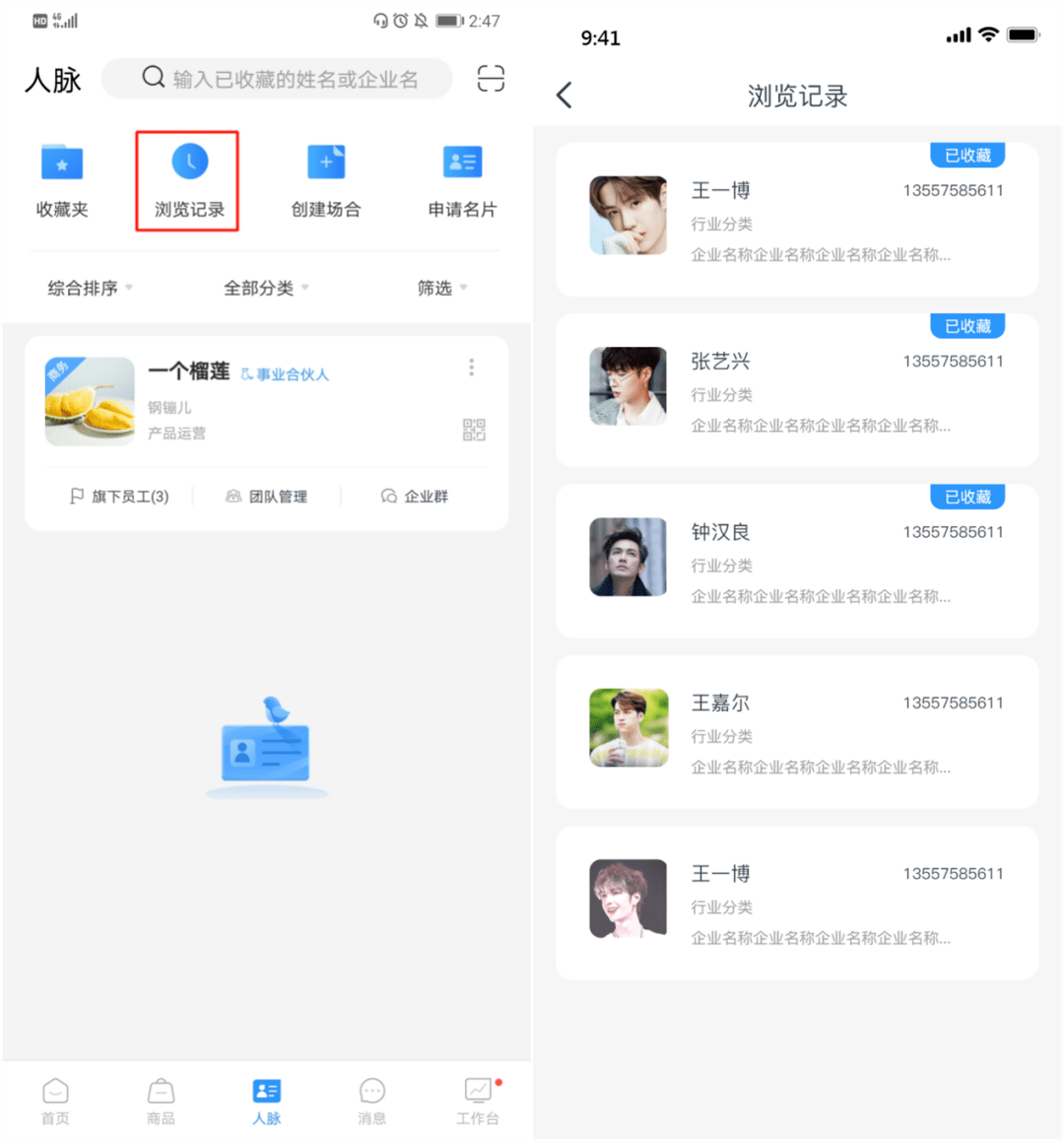Tap the scan icon beside the search bar

pos(490,79)
